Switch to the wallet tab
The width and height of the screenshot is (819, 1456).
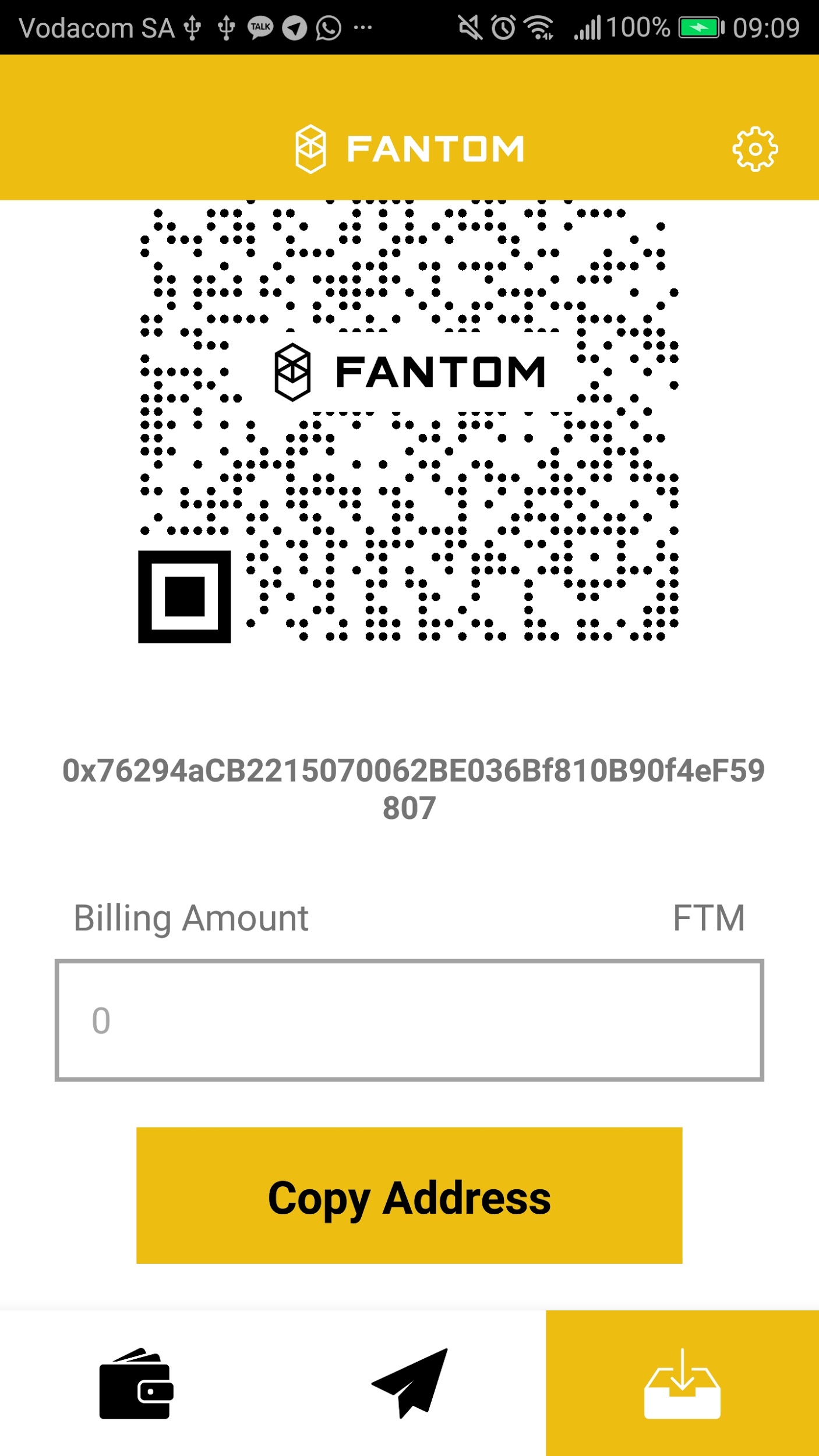136,1384
